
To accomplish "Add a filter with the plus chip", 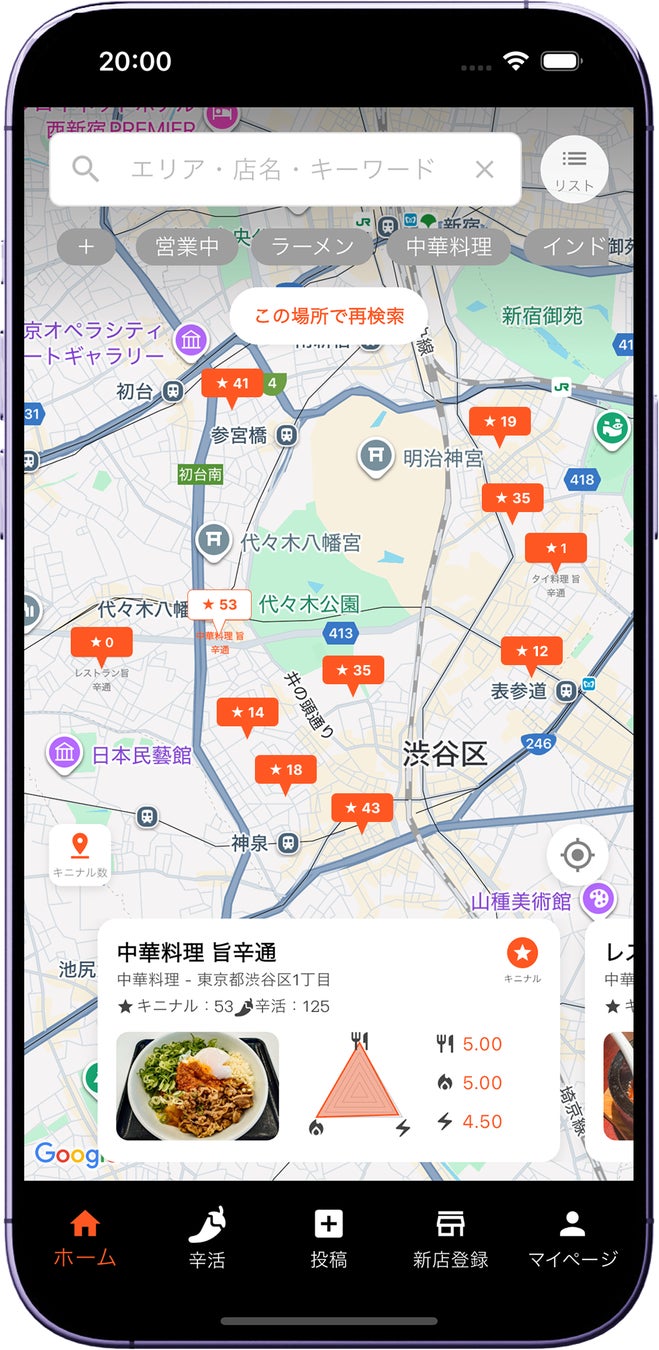I will (86, 247).
